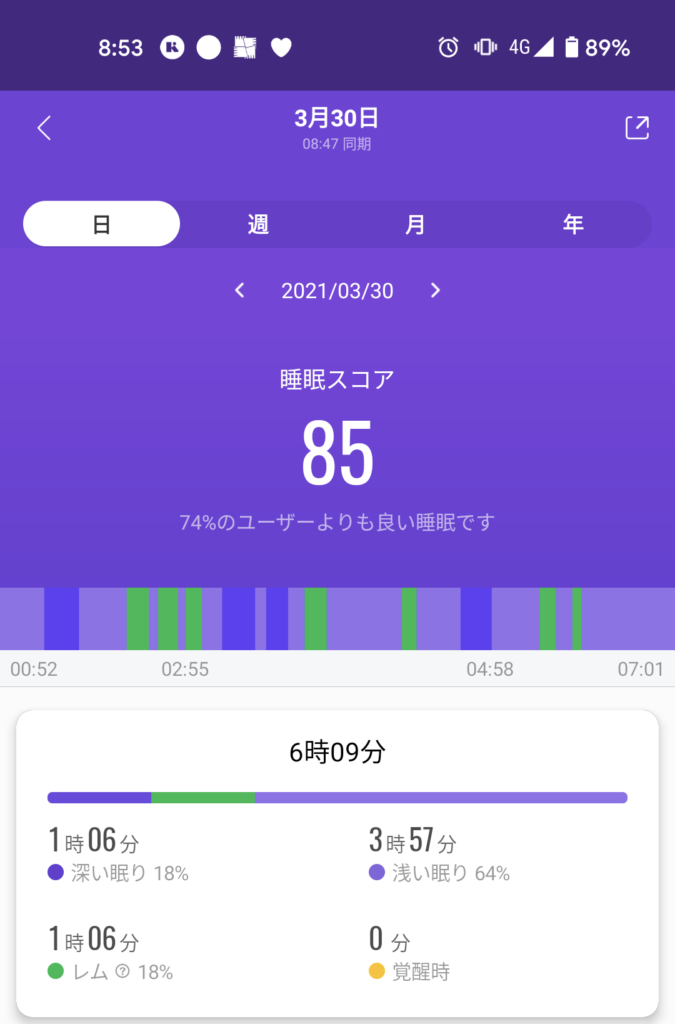
Task: Switch to the 年 (year) tab
Action: point(573,224)
